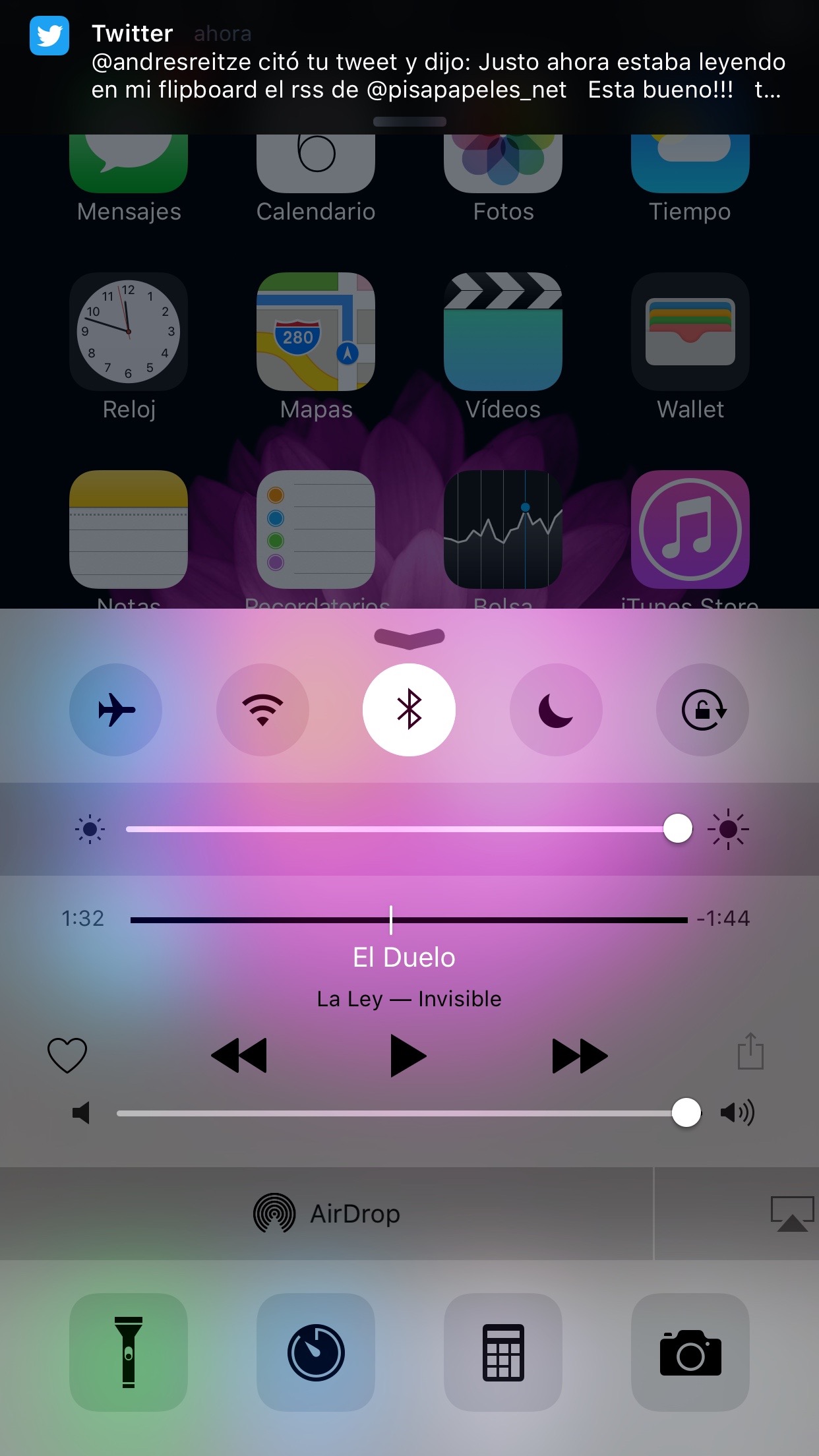Screen dimensions: 819x1456
Task: Like the song El Duelo with the heart
Action: pyautogui.click(x=67, y=1054)
